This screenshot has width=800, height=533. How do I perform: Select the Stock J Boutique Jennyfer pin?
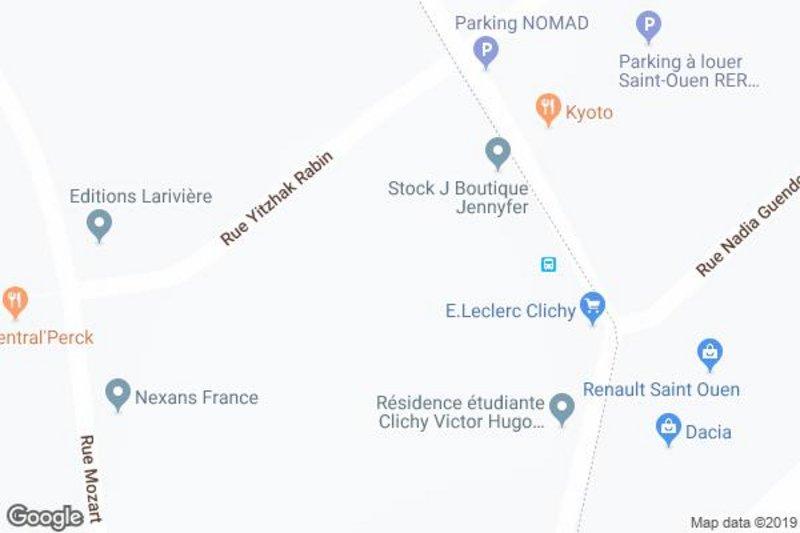(x=497, y=153)
